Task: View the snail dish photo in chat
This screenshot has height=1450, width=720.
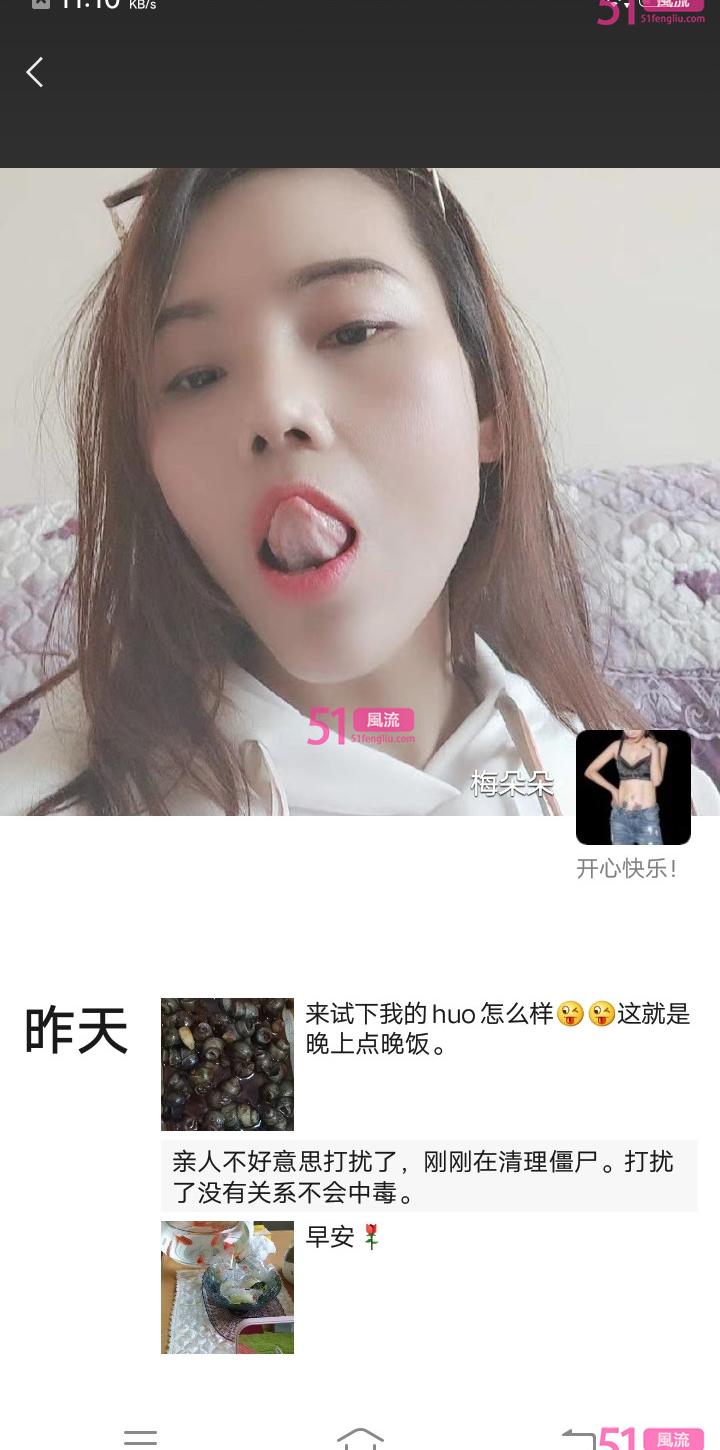Action: tap(227, 1063)
